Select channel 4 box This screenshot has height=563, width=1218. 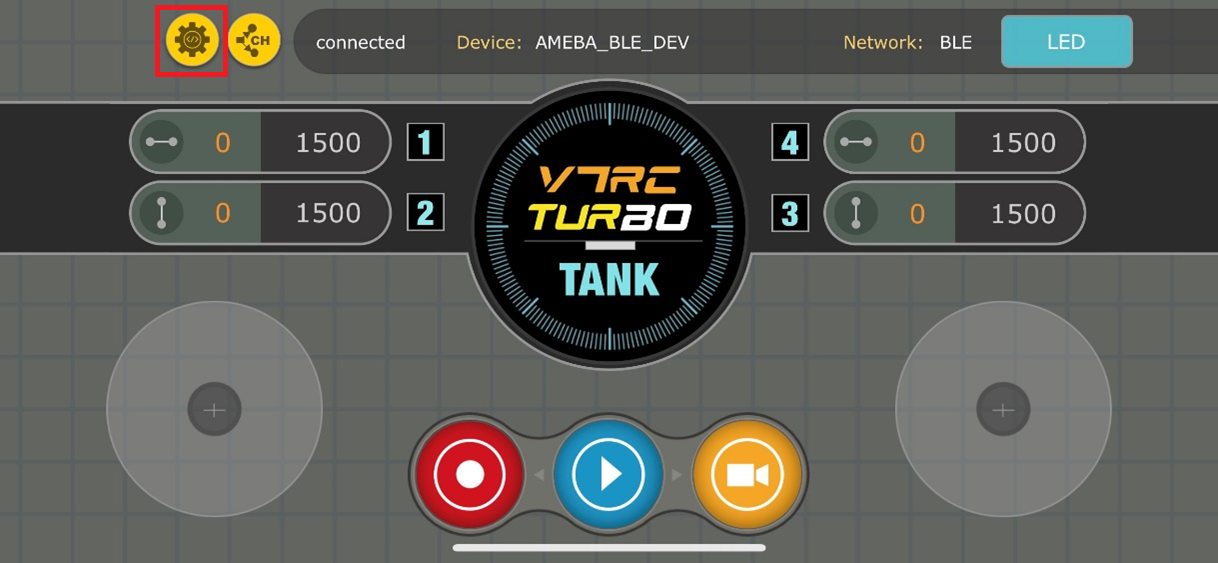tap(790, 143)
